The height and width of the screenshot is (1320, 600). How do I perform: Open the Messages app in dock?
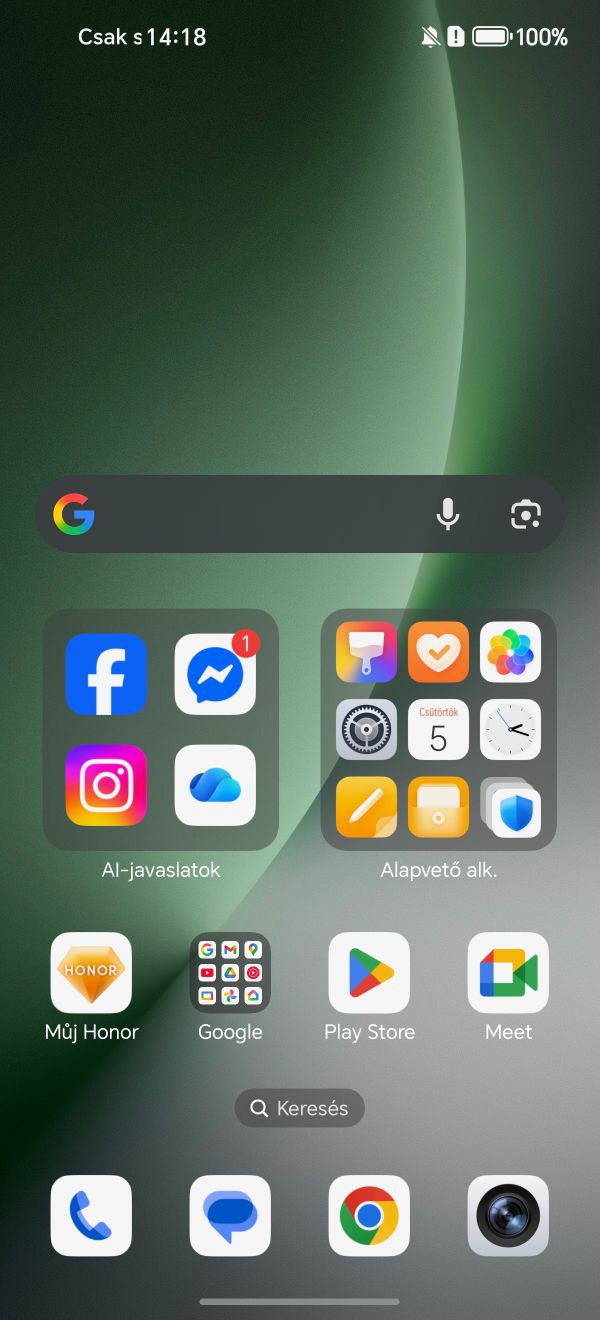click(230, 1215)
